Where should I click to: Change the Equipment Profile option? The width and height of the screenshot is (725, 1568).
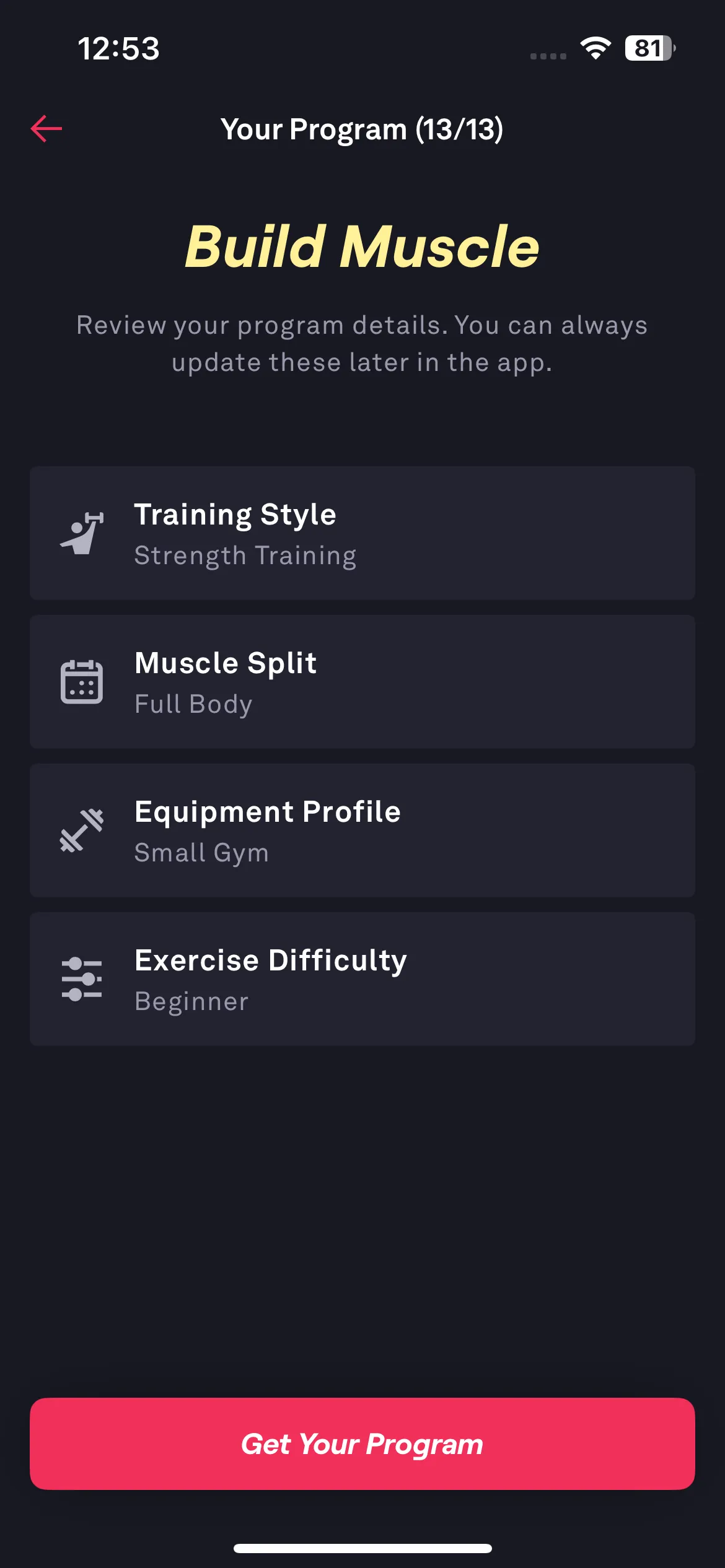[362, 830]
